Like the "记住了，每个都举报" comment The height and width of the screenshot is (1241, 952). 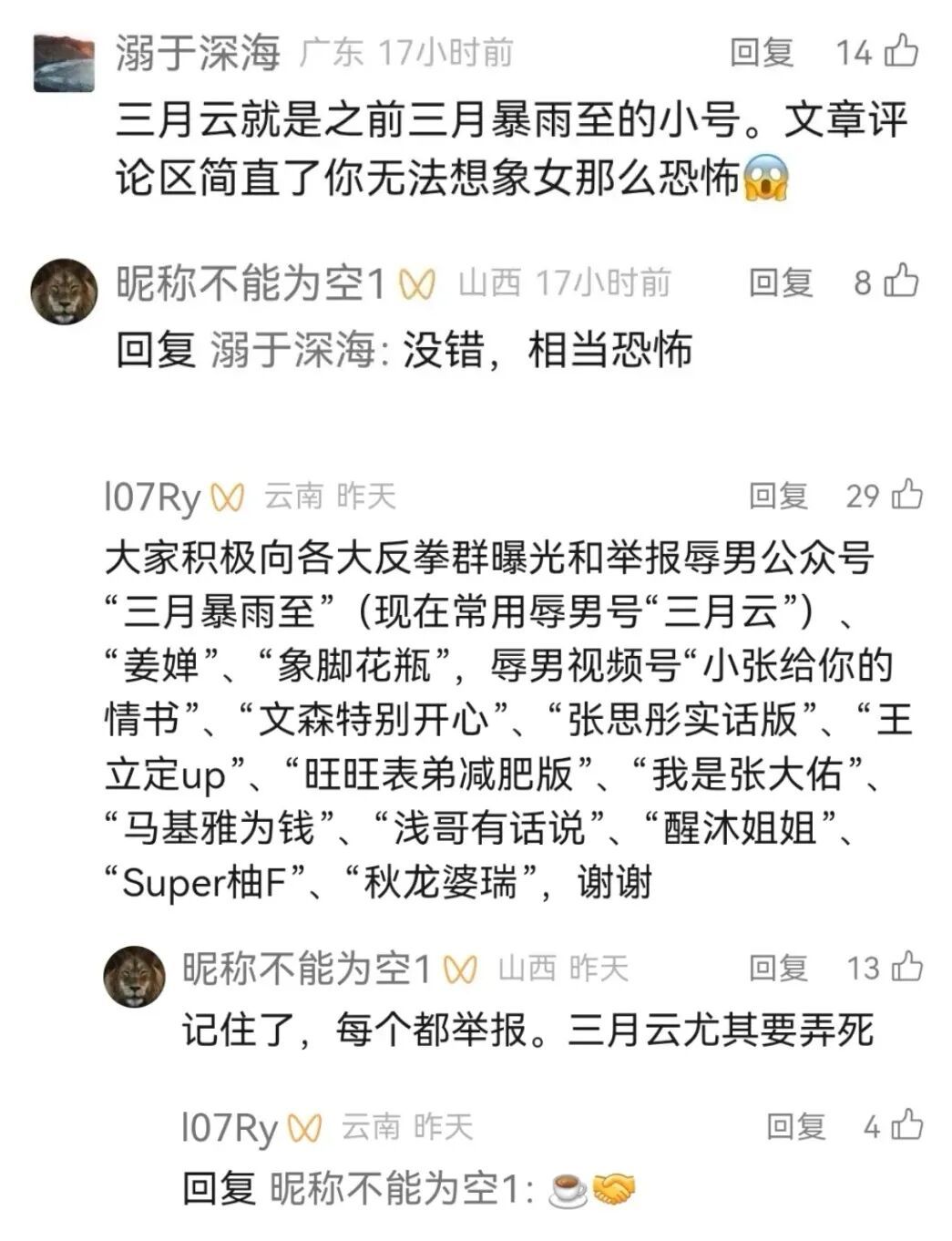pos(907,967)
